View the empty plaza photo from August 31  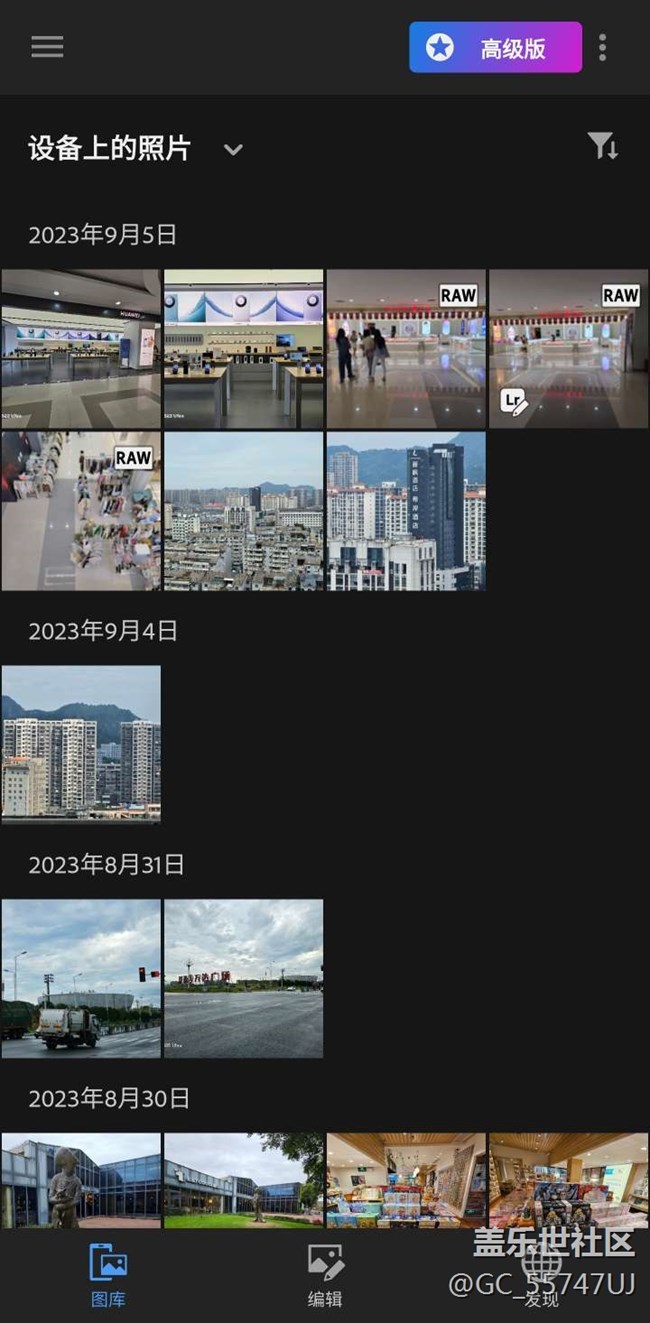click(x=243, y=978)
